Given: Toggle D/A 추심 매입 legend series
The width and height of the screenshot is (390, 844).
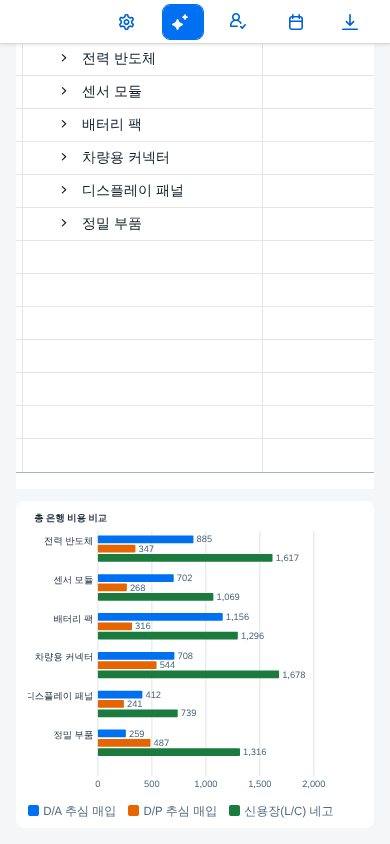Looking at the screenshot, I should 72,811.
